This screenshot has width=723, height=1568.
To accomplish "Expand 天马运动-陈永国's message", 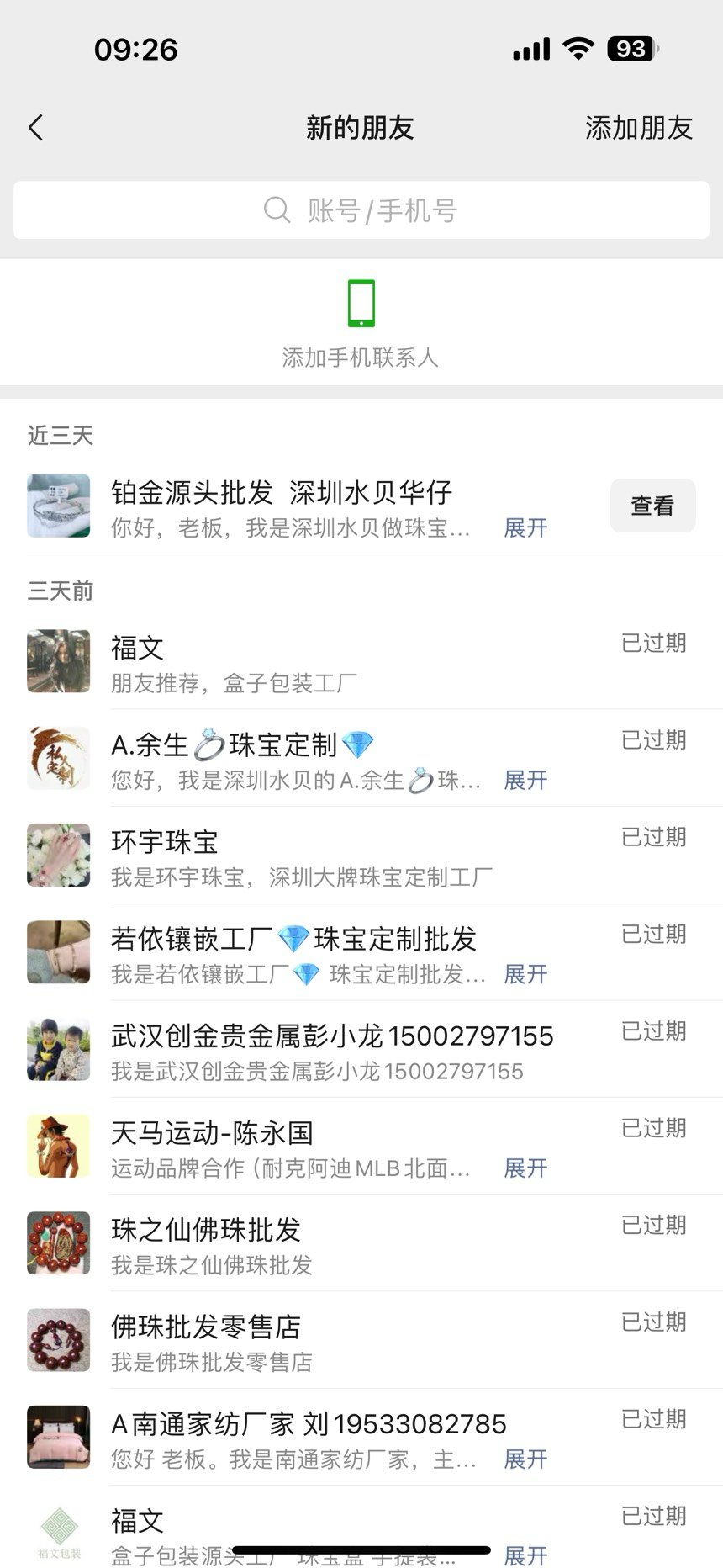I will tap(525, 1168).
